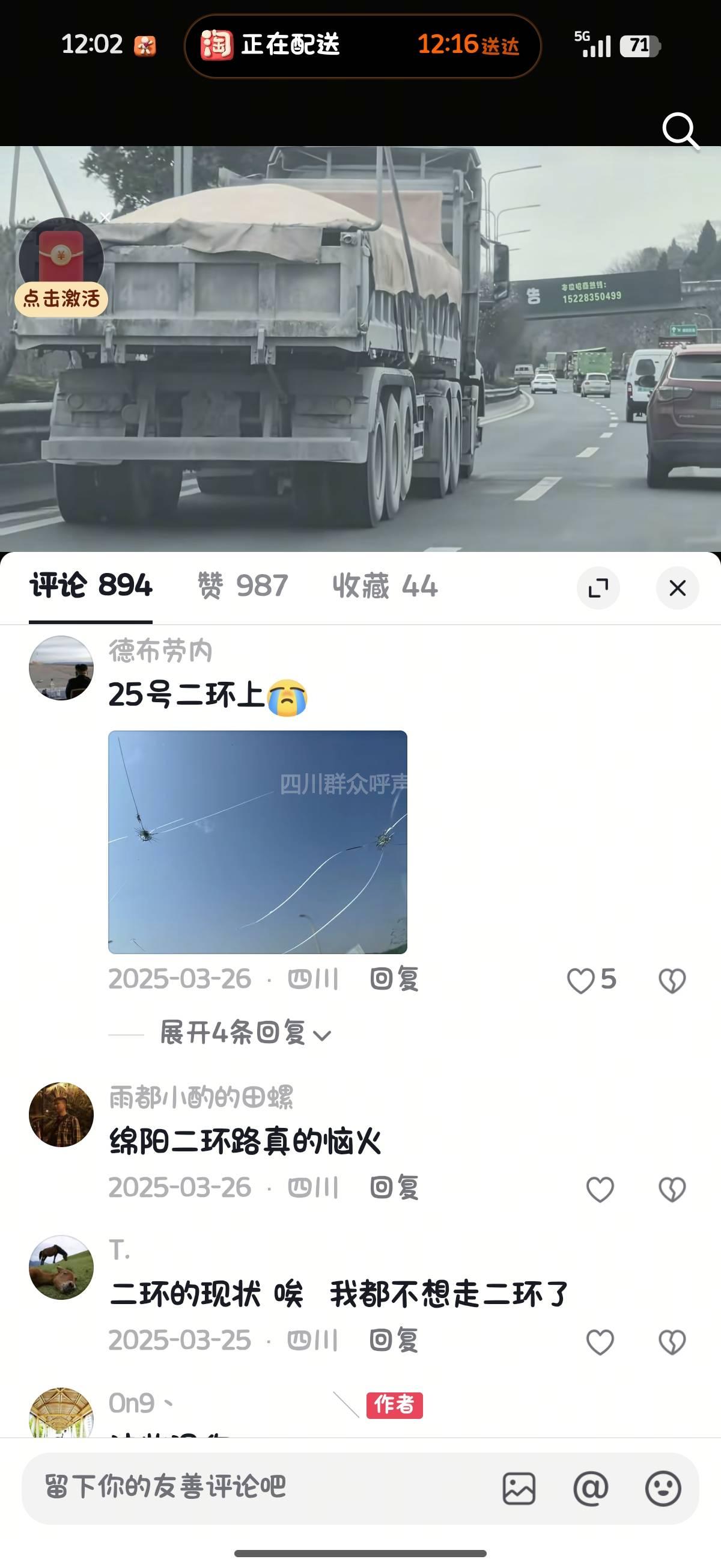Dismiss the red packet floating widget
The width and height of the screenshot is (721, 1568).
[x=105, y=217]
